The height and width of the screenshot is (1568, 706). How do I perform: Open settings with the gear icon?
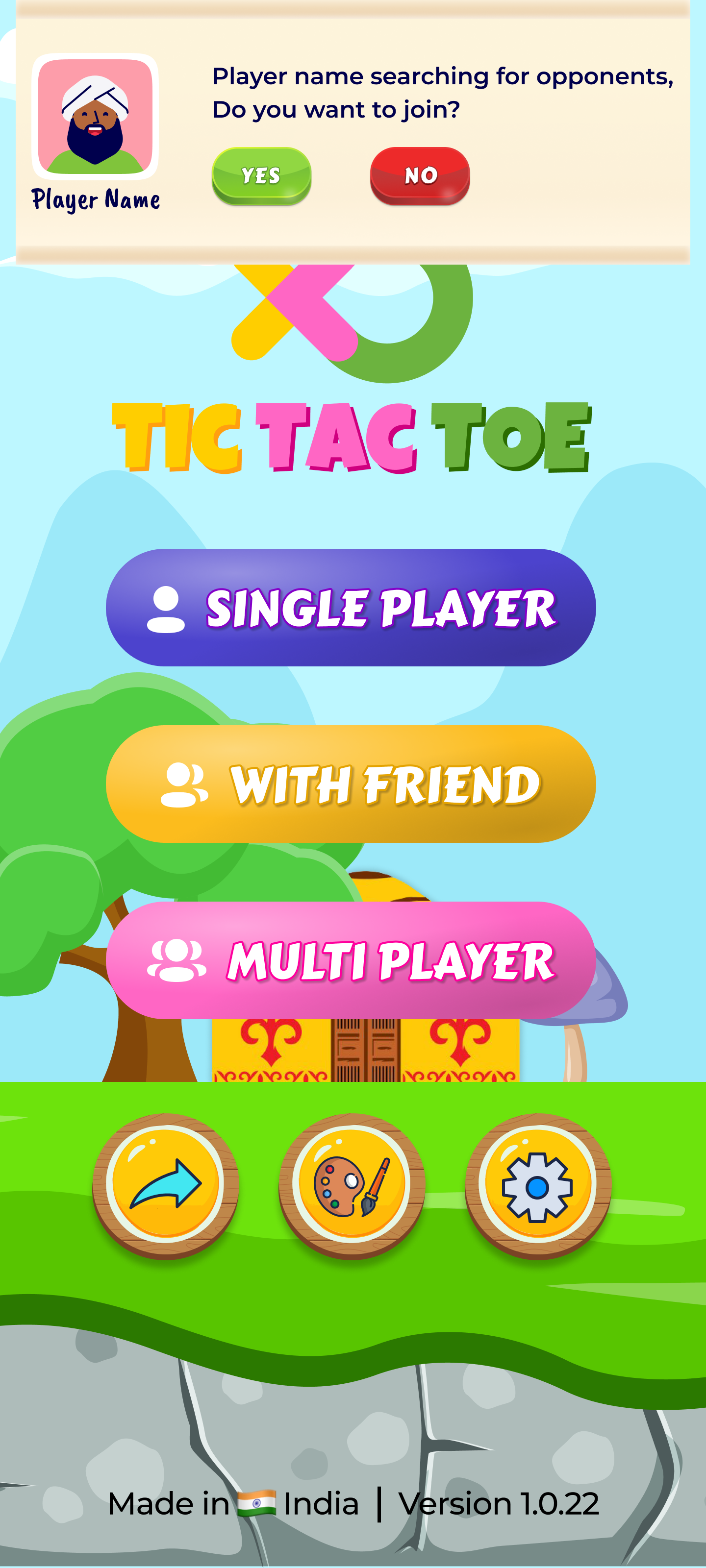pos(537,1186)
